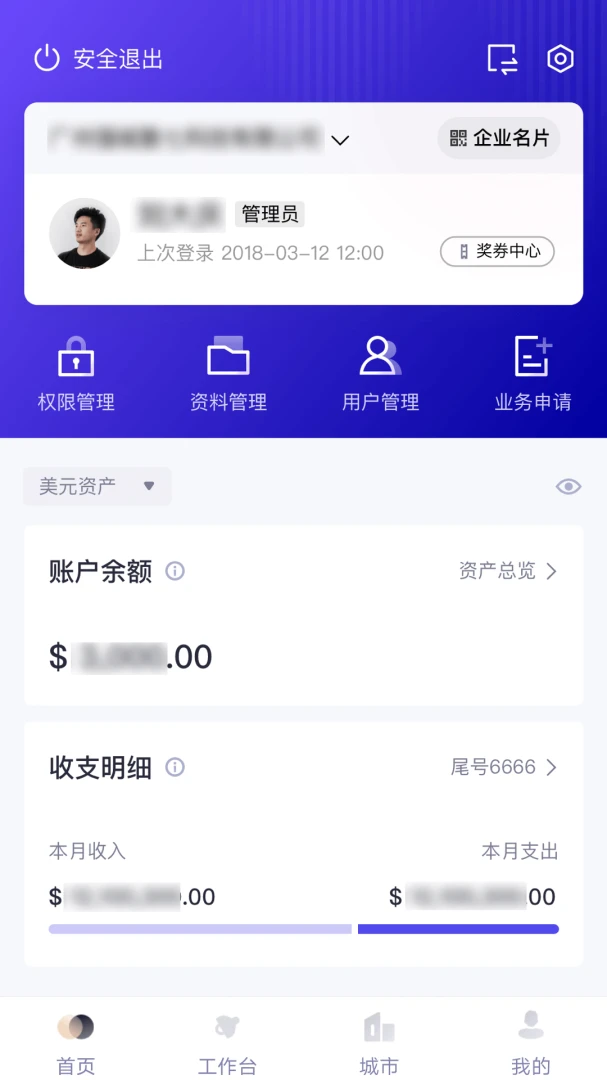The height and width of the screenshot is (1080, 607).
Task: Switch to the 工作台 tab
Action: point(227,1043)
